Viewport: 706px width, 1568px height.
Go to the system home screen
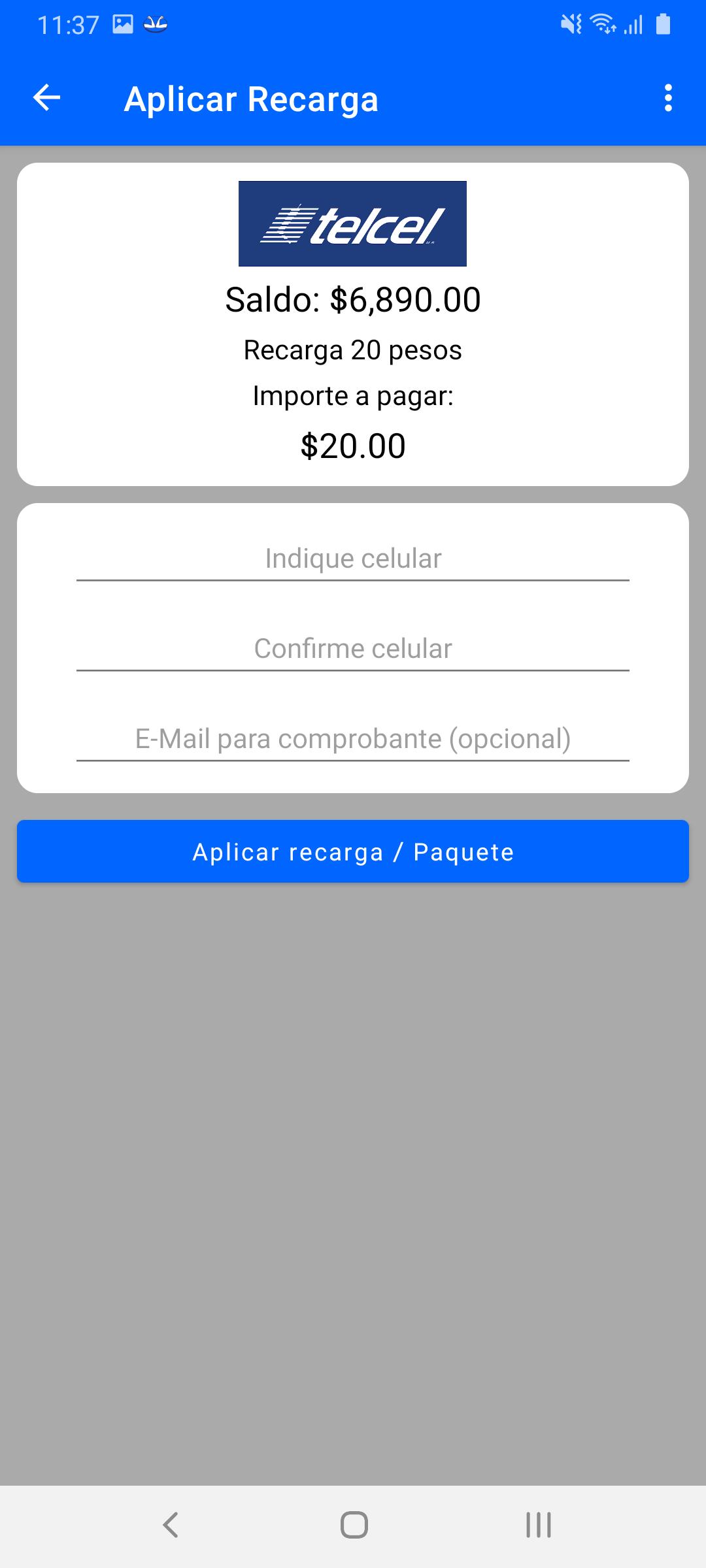click(354, 1526)
